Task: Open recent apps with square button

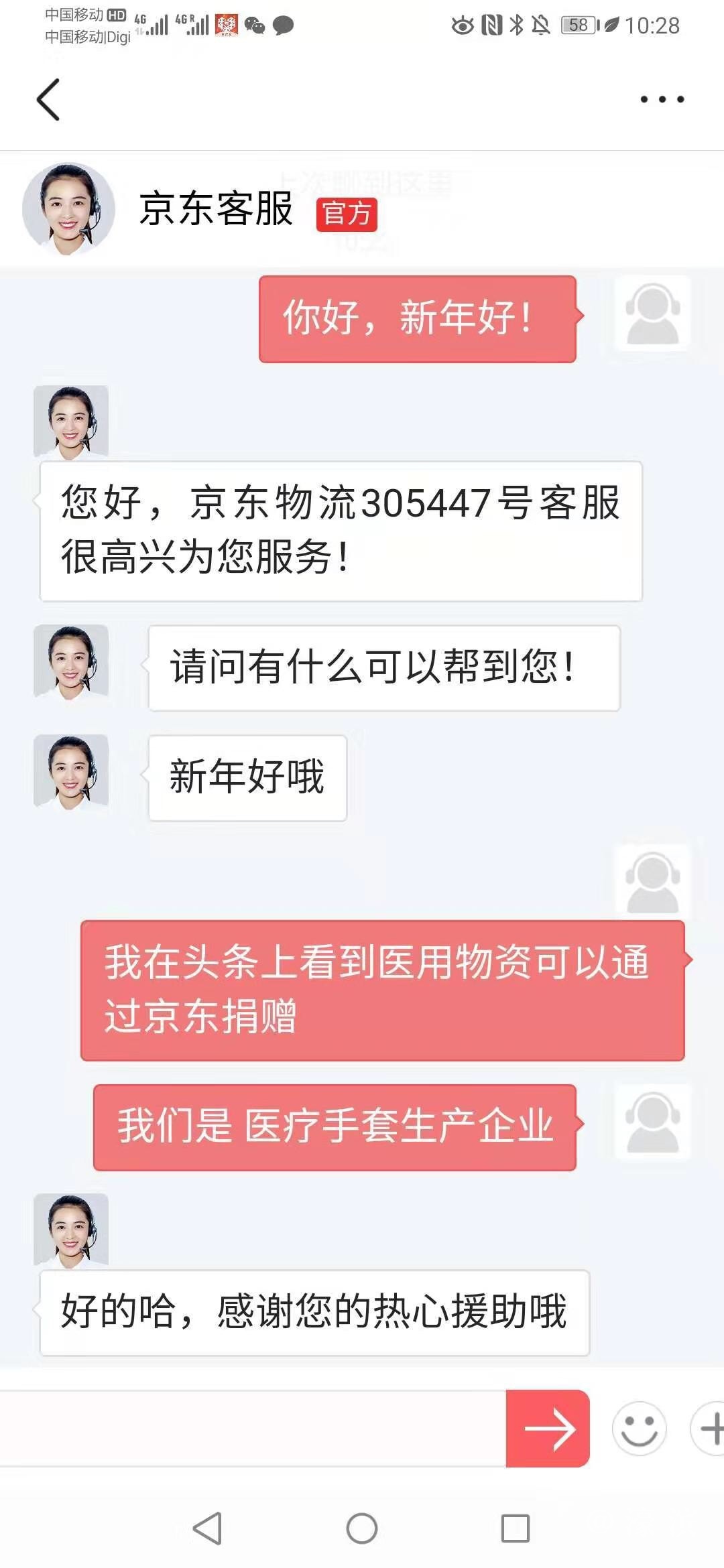Action: coord(516,1528)
